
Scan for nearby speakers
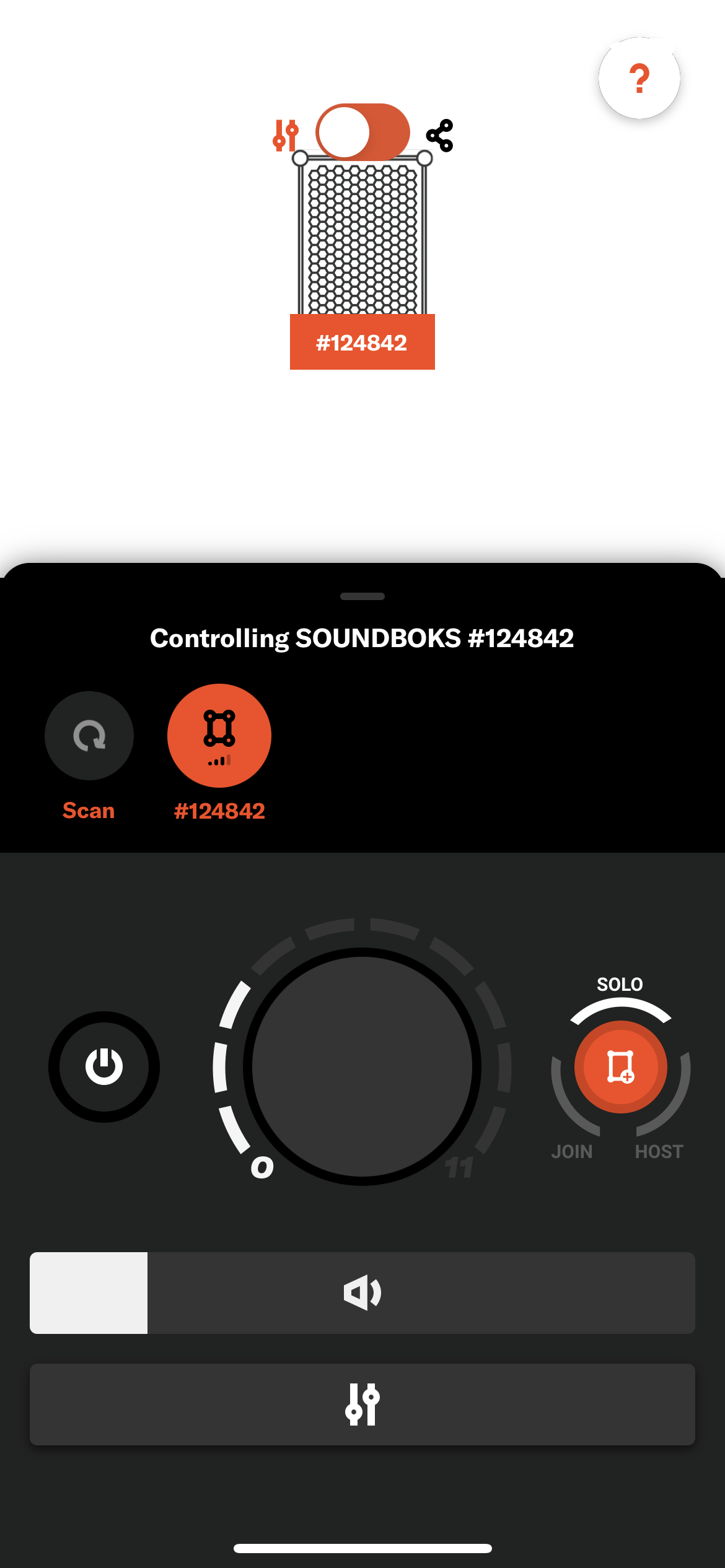click(x=89, y=736)
